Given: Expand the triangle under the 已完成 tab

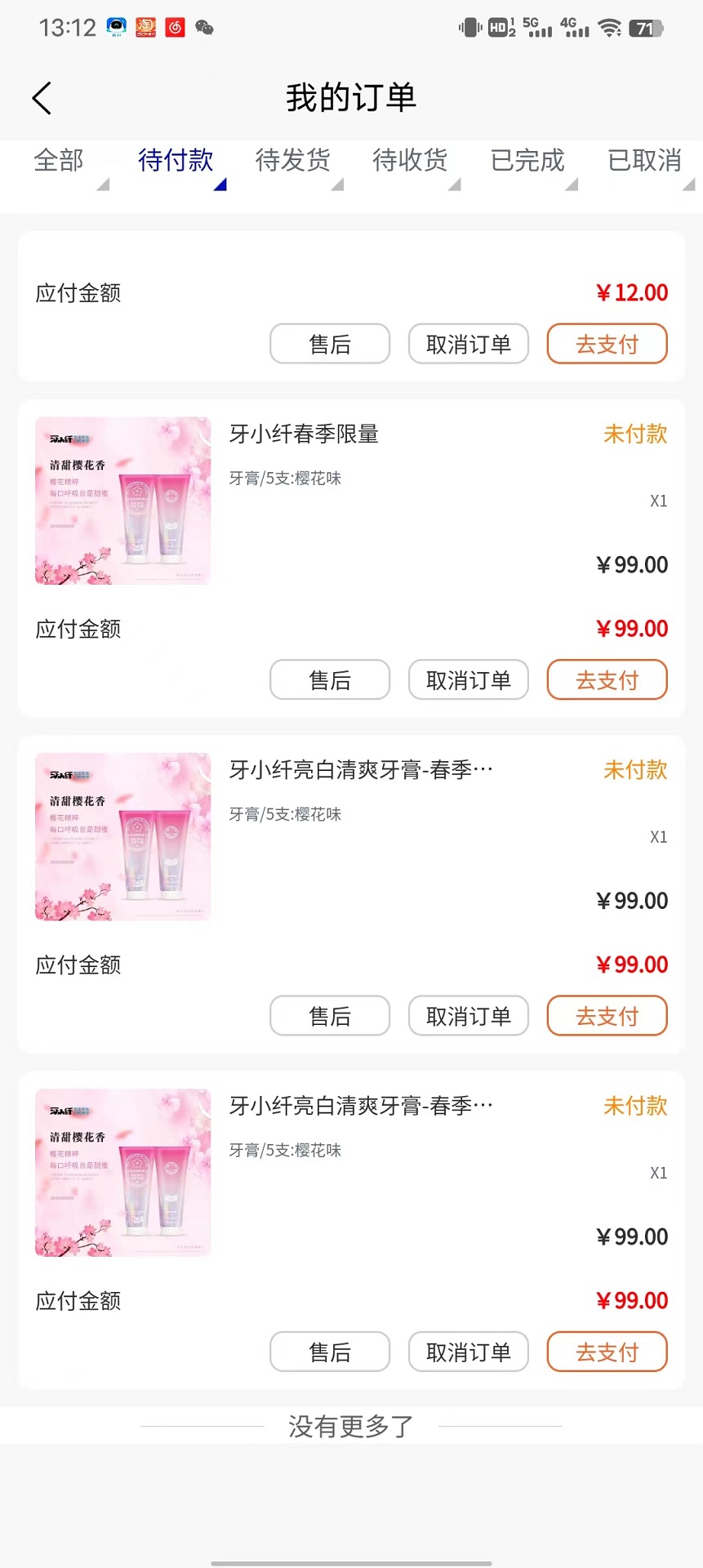Looking at the screenshot, I should [573, 186].
